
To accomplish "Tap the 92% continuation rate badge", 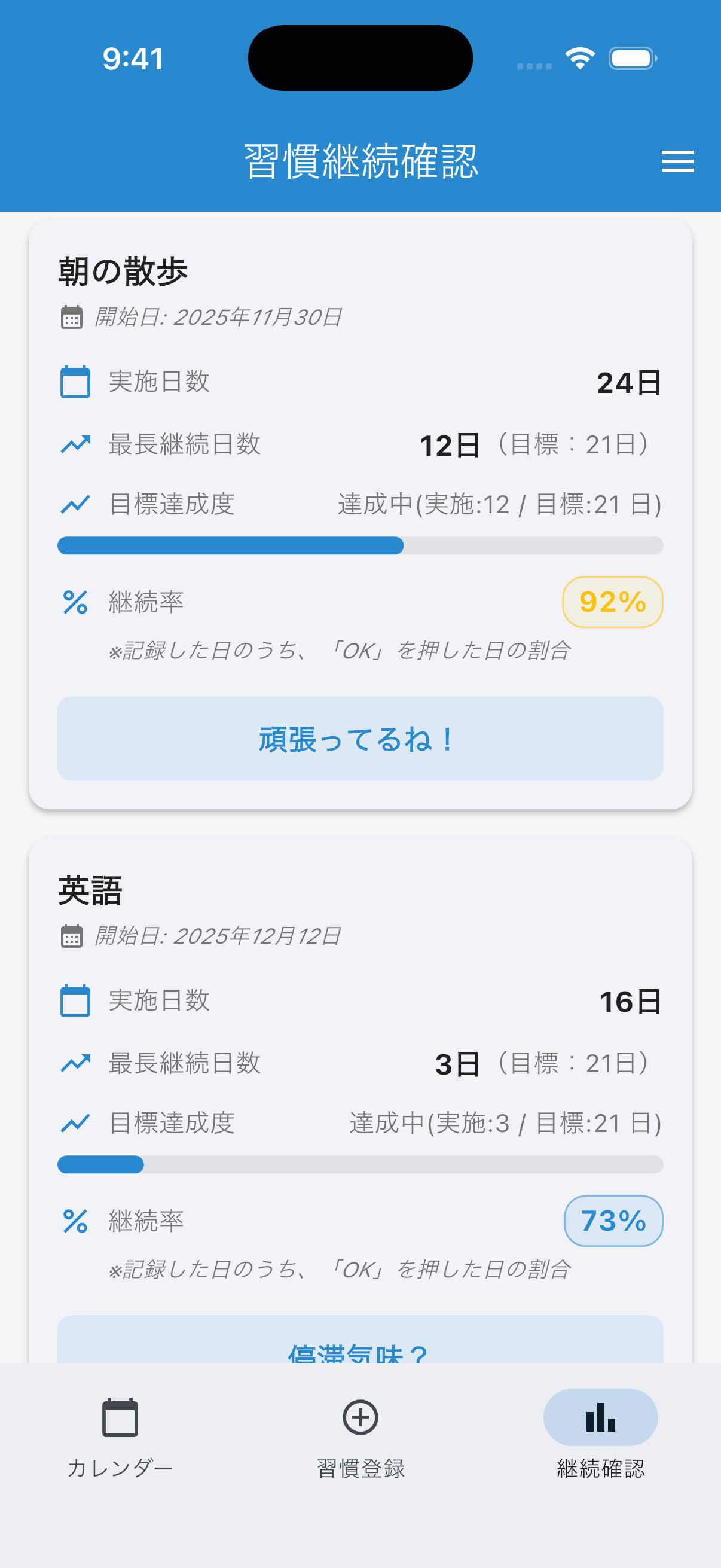I will click(x=612, y=603).
